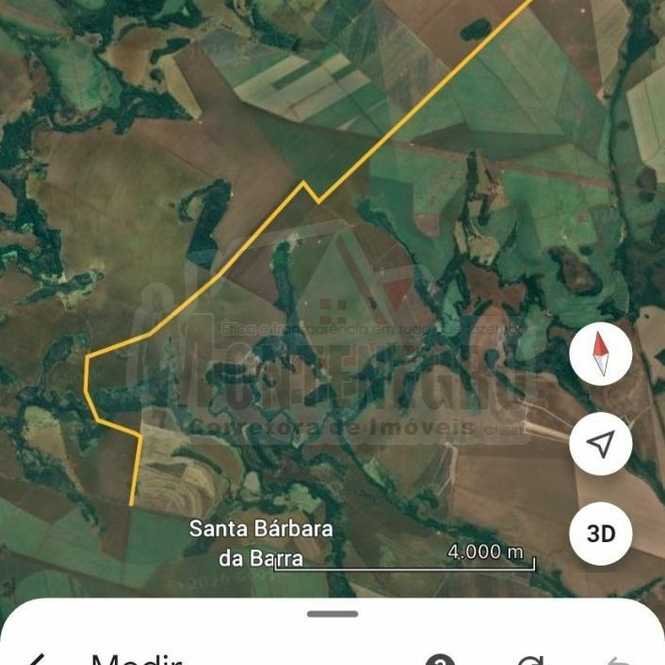Screen dimensions: 665x665
Task: Expand the Medir panel handle
Action: 332,614
